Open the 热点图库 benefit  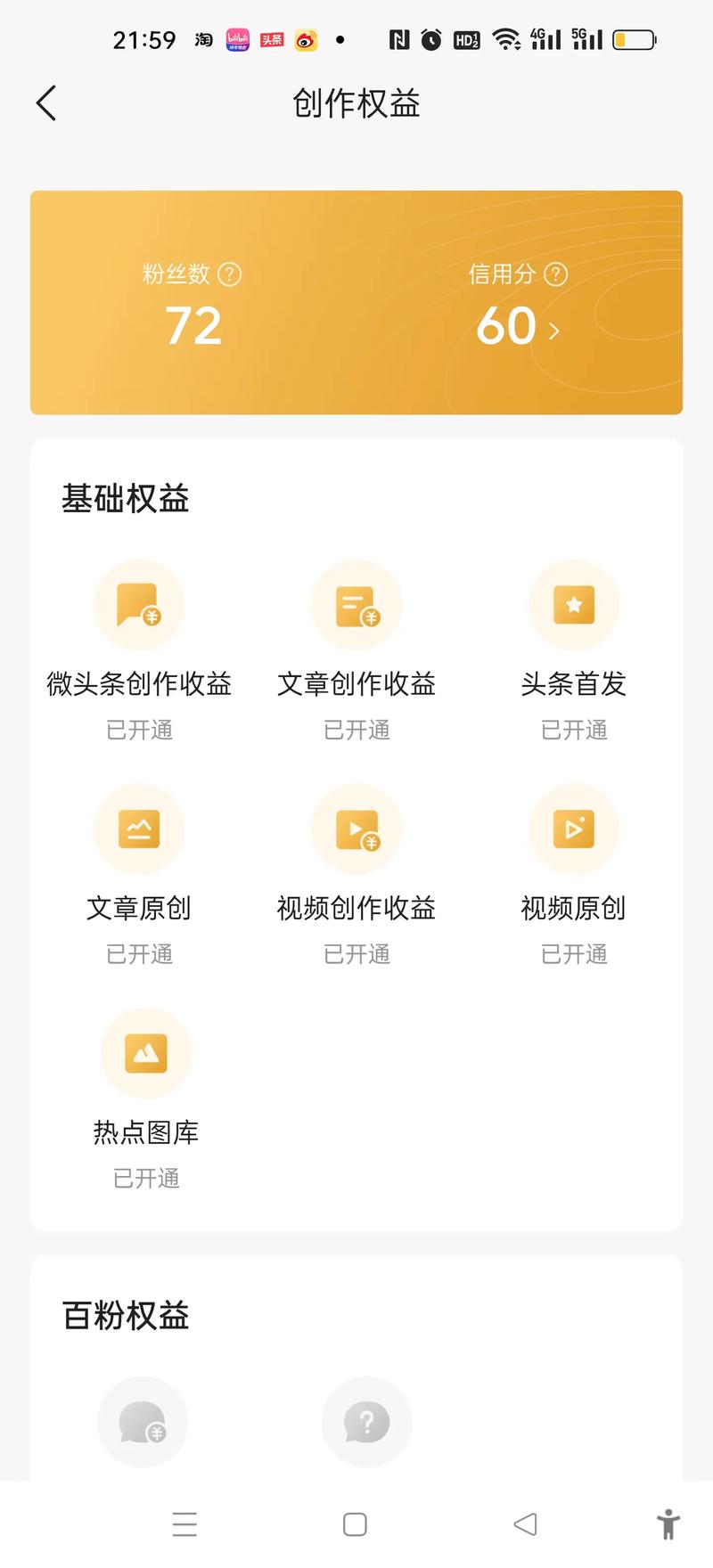point(146,1100)
